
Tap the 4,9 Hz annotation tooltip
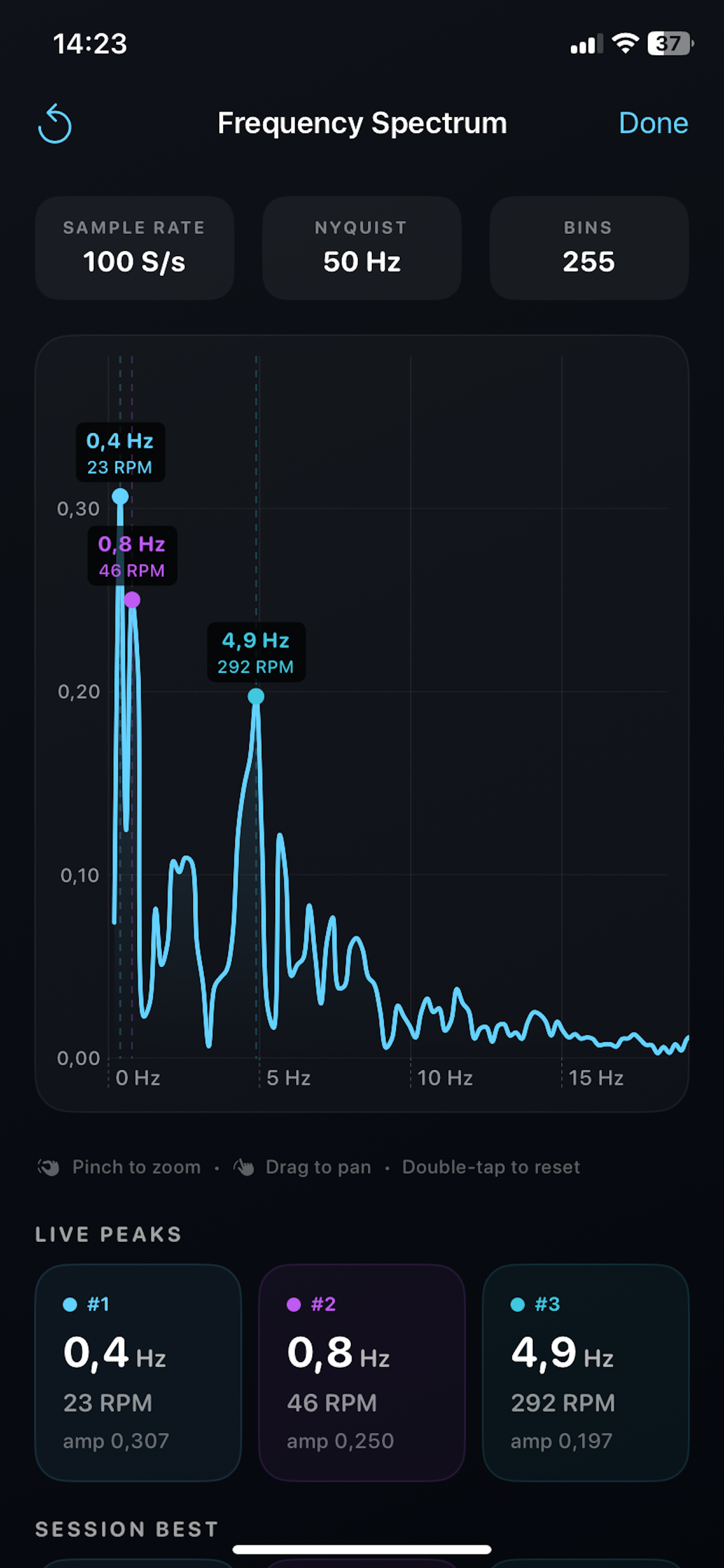pos(255,652)
